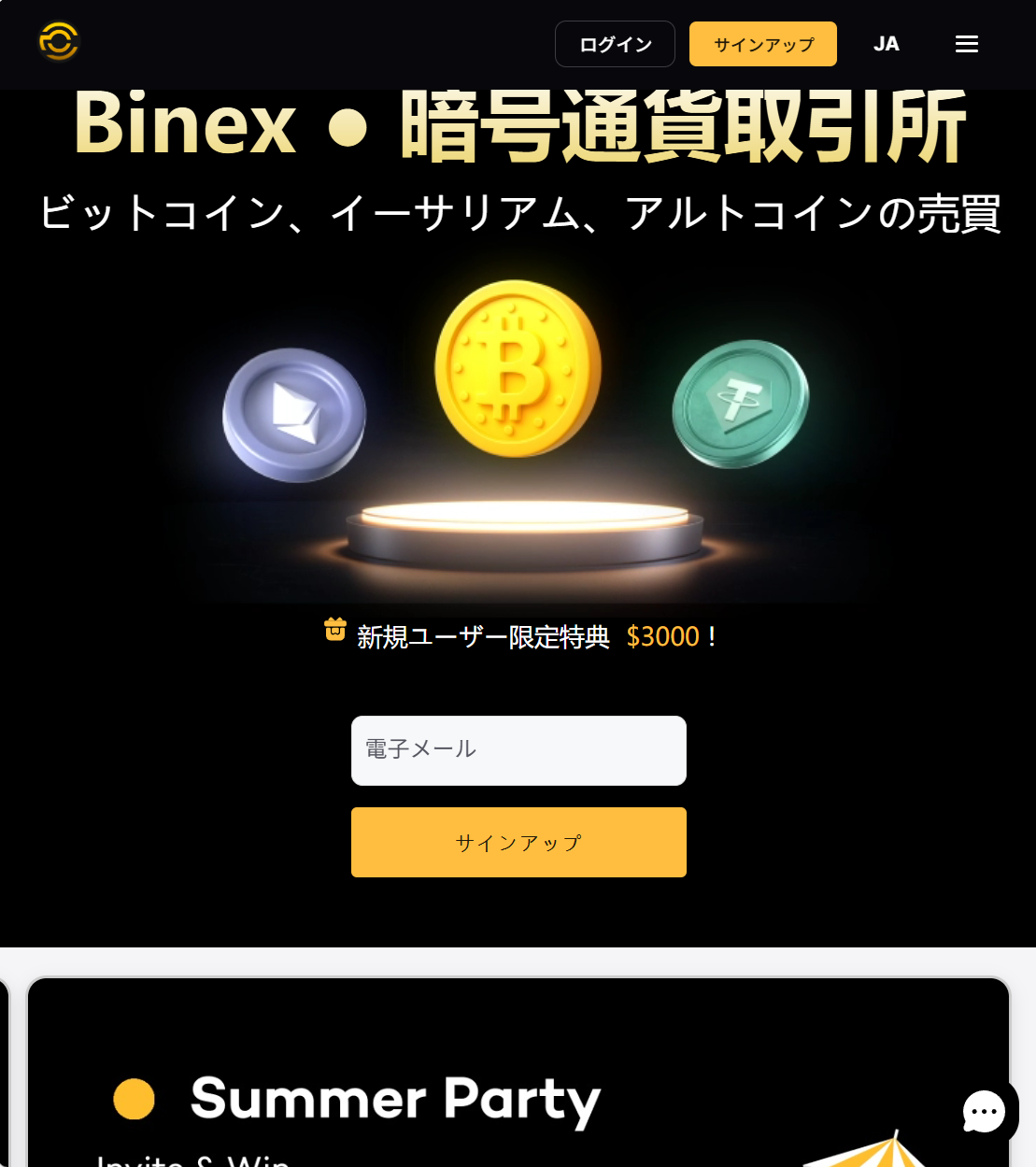Image resolution: width=1036 pixels, height=1167 pixels.
Task: Open the JA language selector
Action: click(886, 44)
